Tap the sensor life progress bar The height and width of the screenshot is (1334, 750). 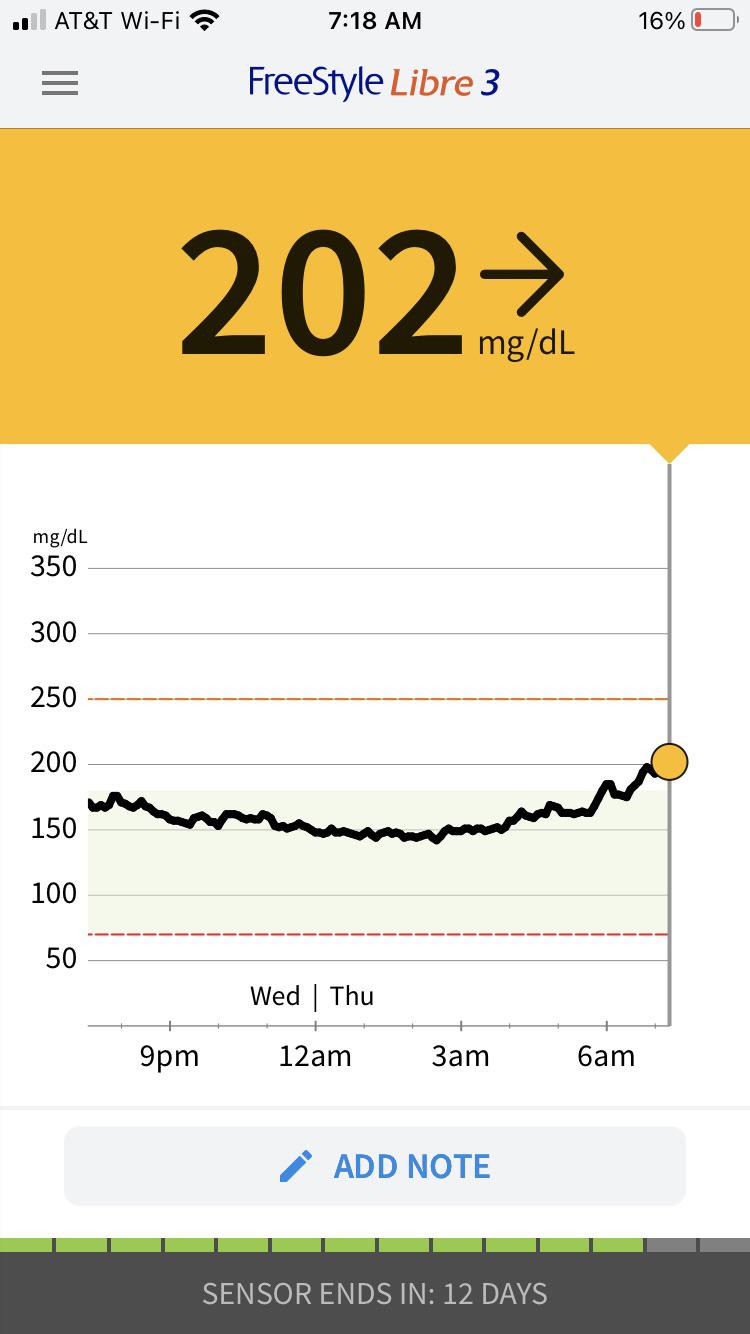coord(375,1244)
